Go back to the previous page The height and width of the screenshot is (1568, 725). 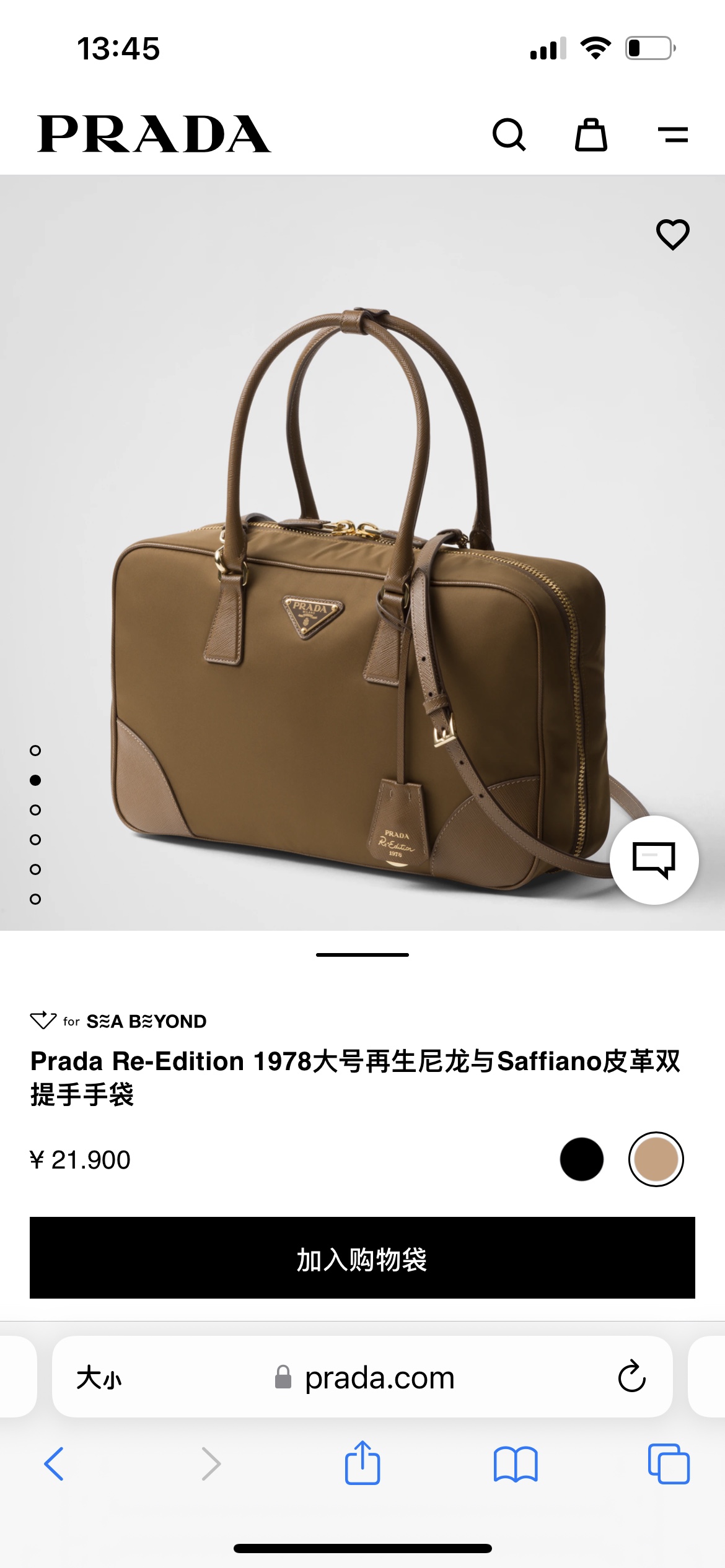54,1464
